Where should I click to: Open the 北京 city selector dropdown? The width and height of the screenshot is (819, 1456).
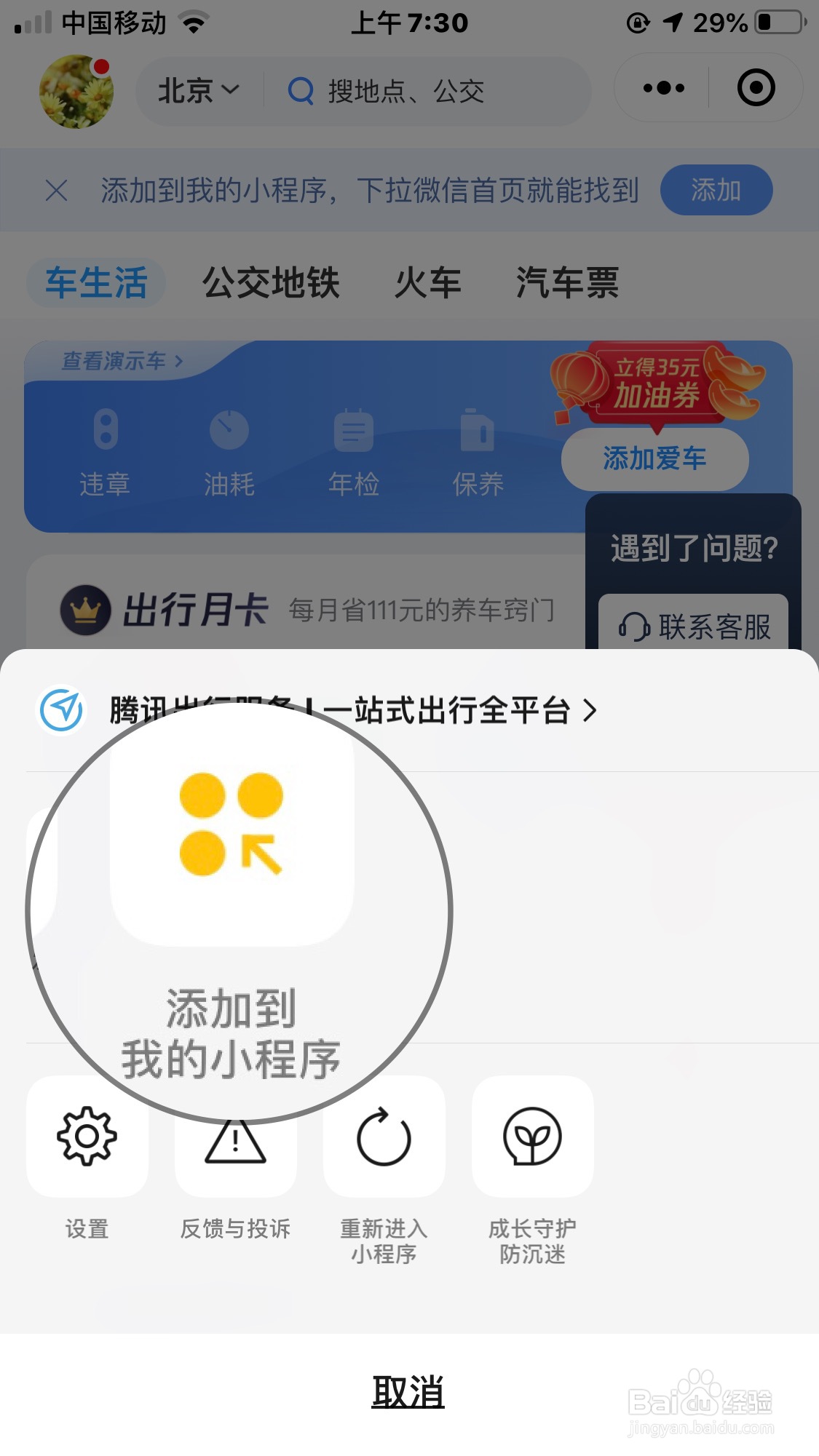[x=197, y=90]
